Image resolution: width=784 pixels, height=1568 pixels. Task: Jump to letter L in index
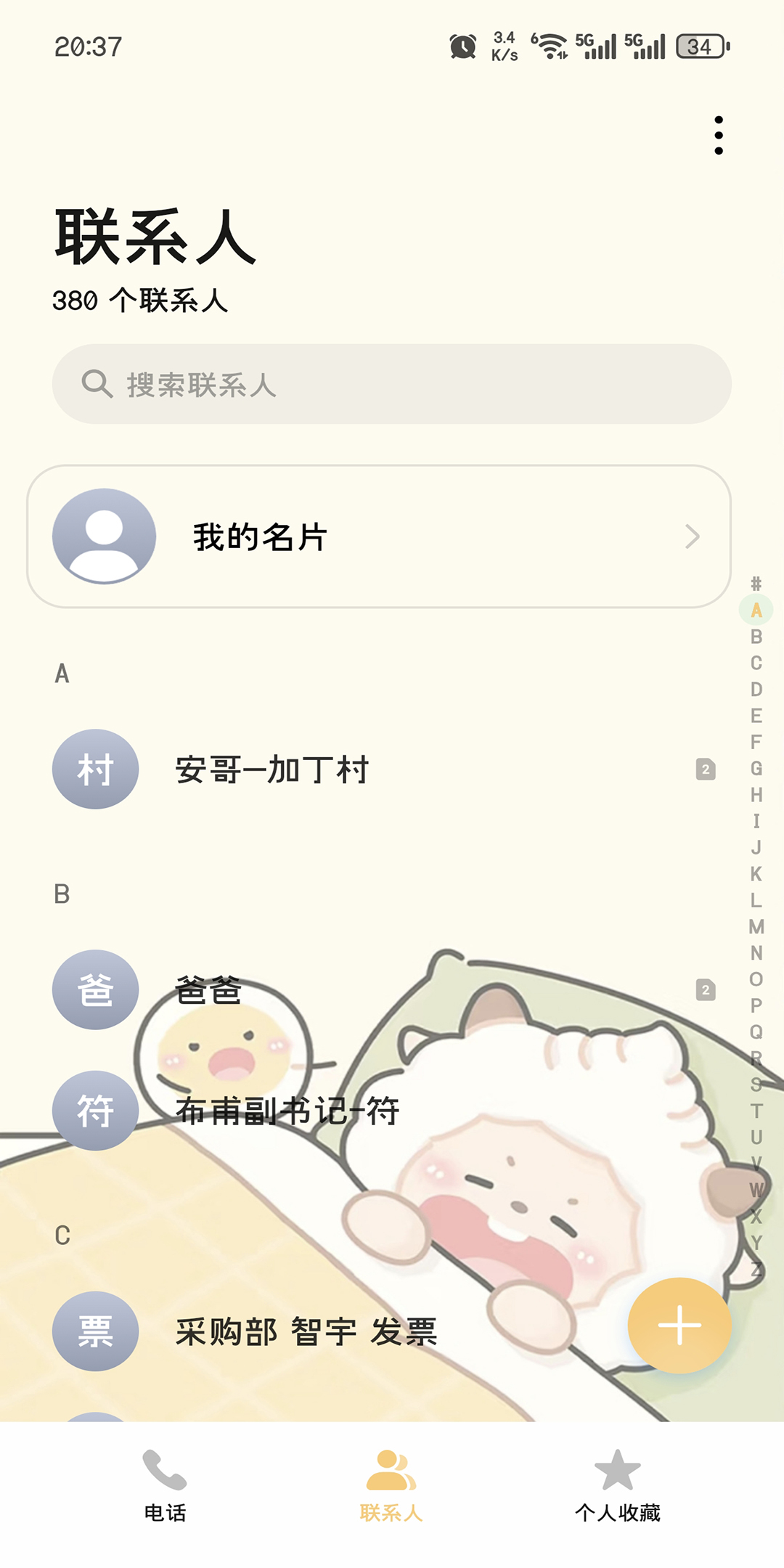pyautogui.click(x=756, y=900)
